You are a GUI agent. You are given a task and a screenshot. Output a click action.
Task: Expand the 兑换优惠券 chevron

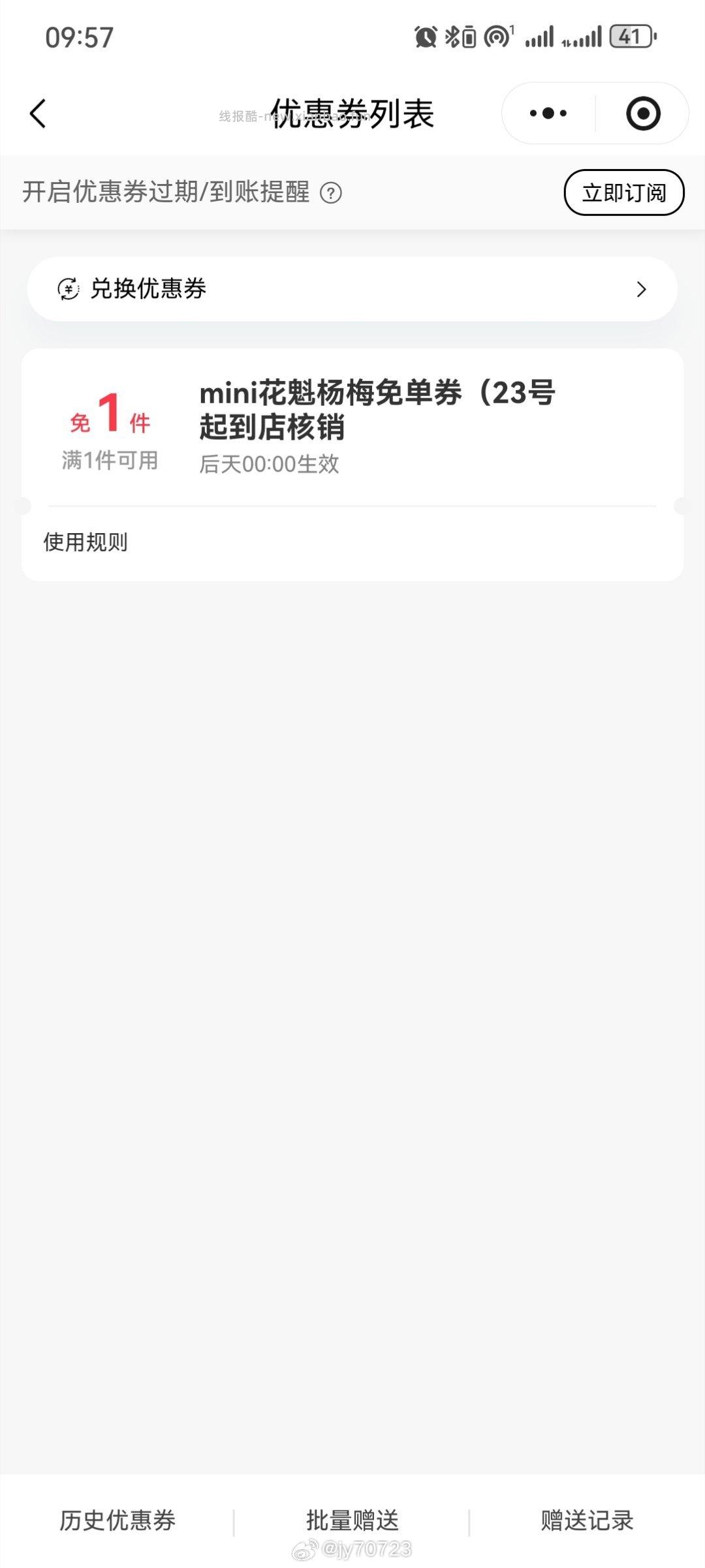[642, 288]
